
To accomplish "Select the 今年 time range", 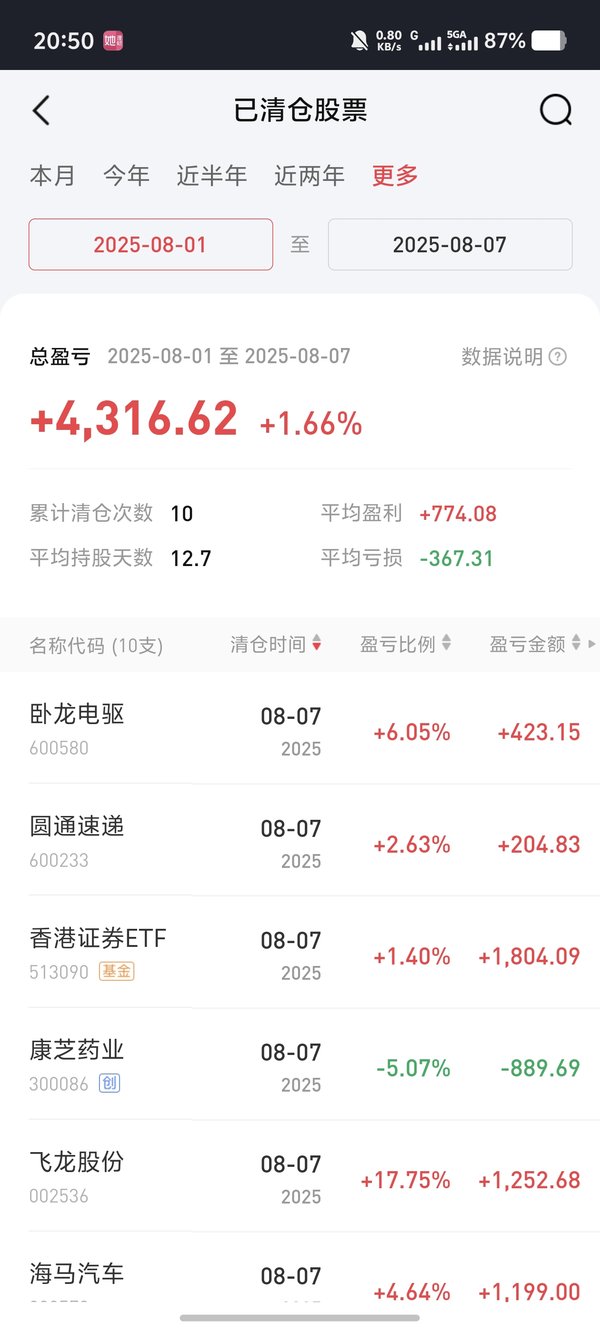I will (126, 176).
